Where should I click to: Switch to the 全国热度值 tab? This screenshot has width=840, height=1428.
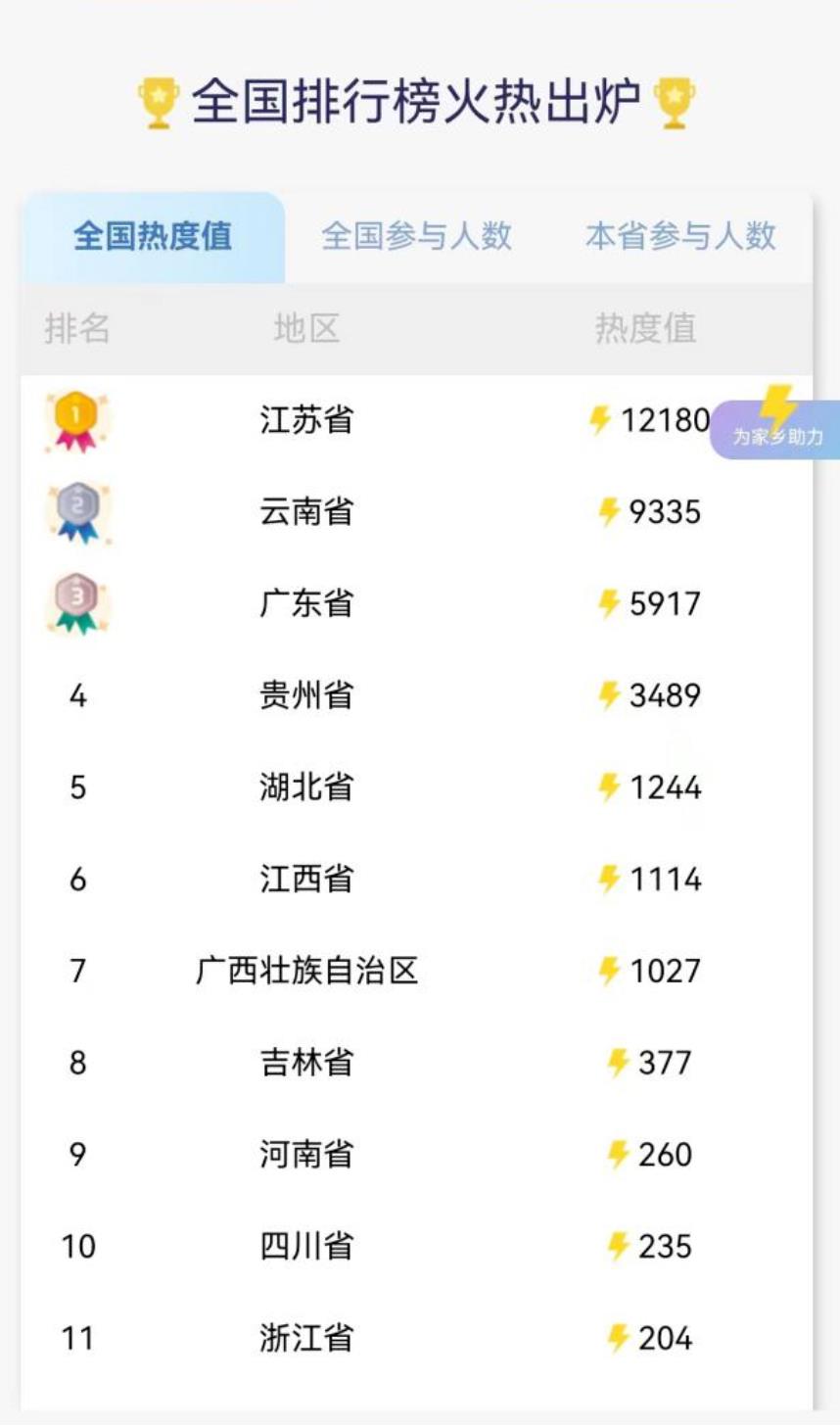coord(153,236)
